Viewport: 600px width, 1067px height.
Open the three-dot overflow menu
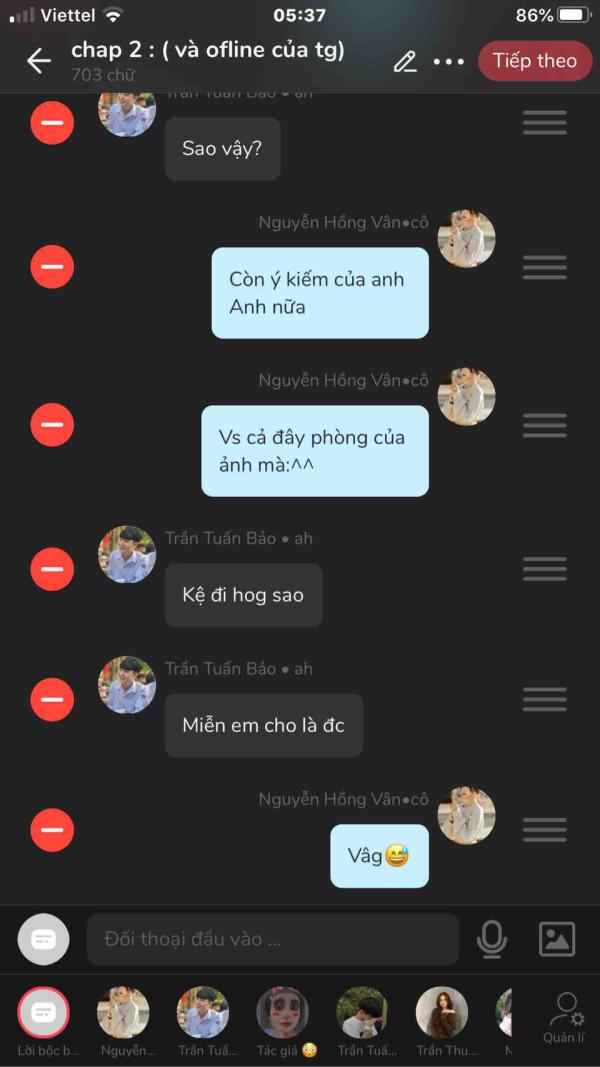tap(448, 61)
